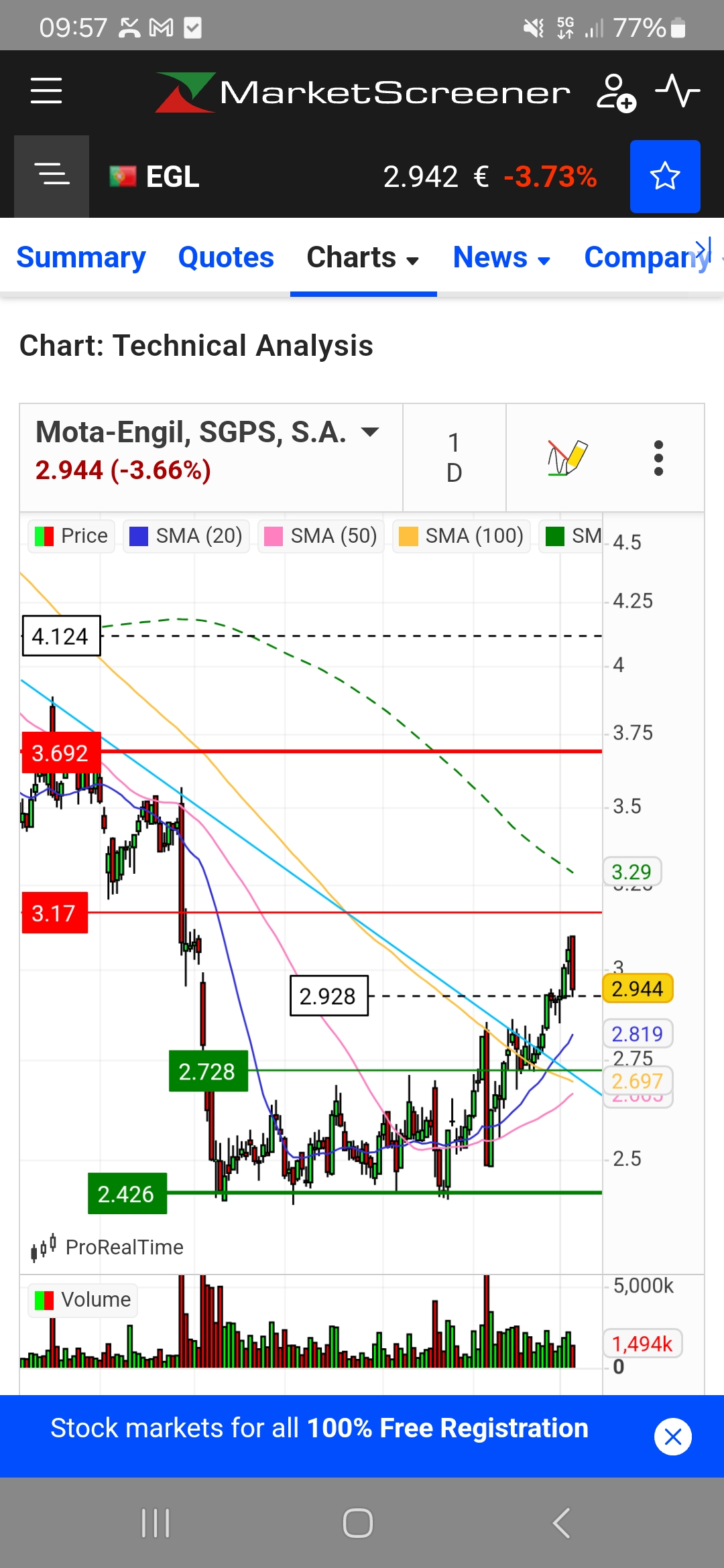Change the 1 D chart interval
Image resolution: width=724 pixels, height=1568 pixels.
(454, 458)
